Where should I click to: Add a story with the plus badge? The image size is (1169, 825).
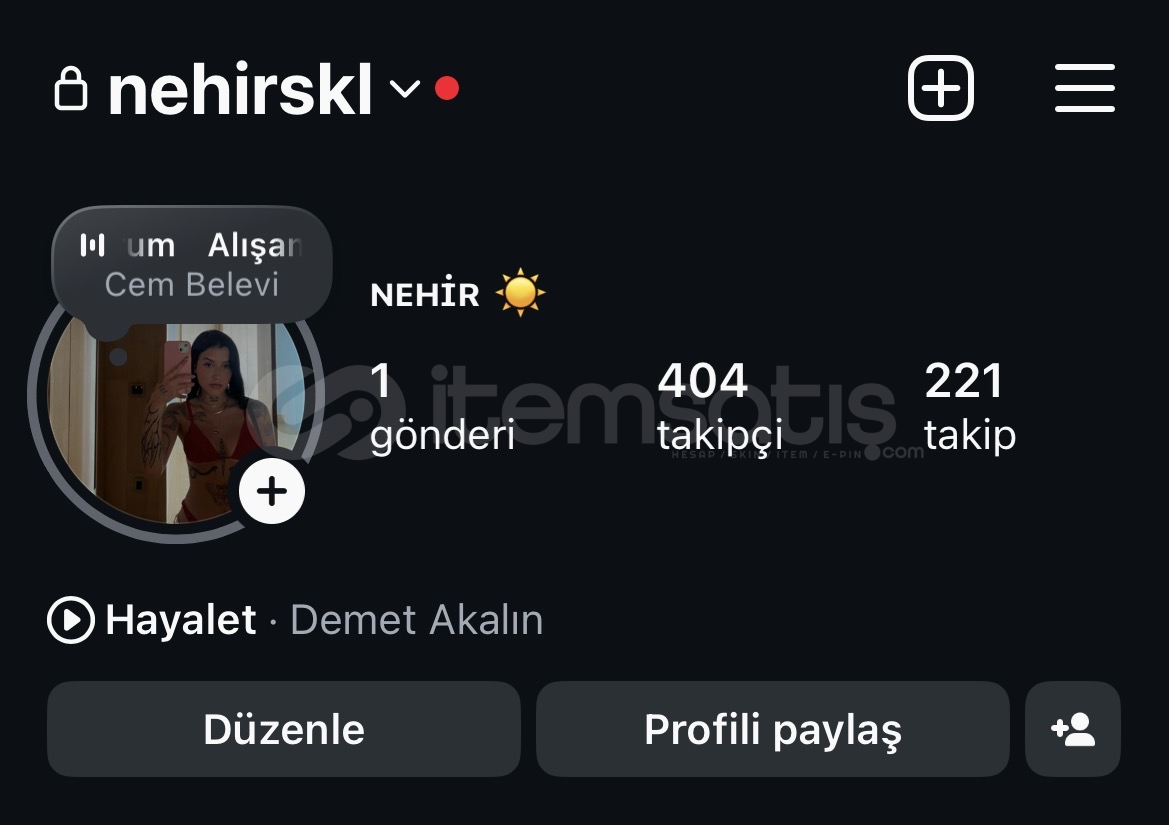(271, 492)
